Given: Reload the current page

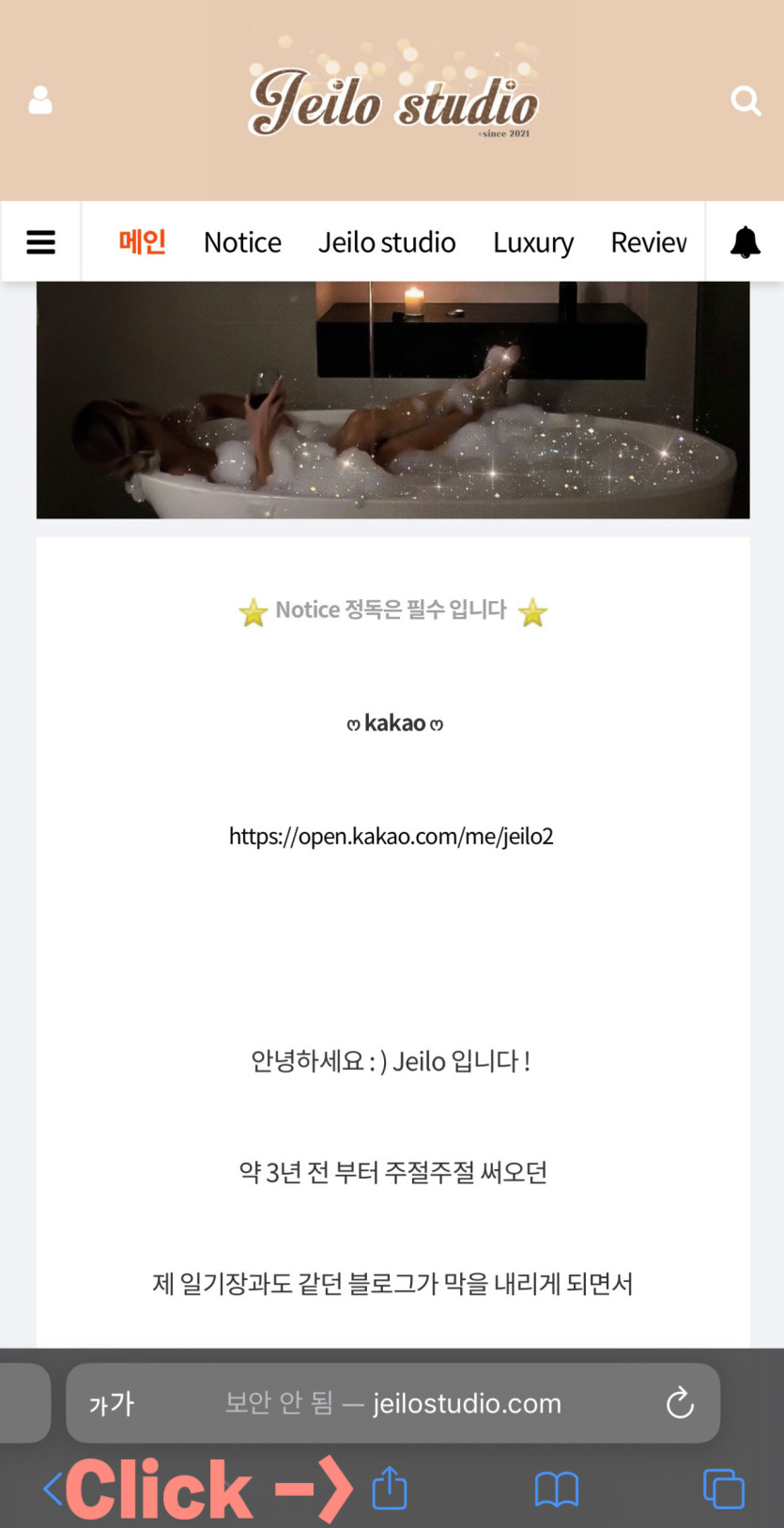Looking at the screenshot, I should pyautogui.click(x=680, y=1403).
